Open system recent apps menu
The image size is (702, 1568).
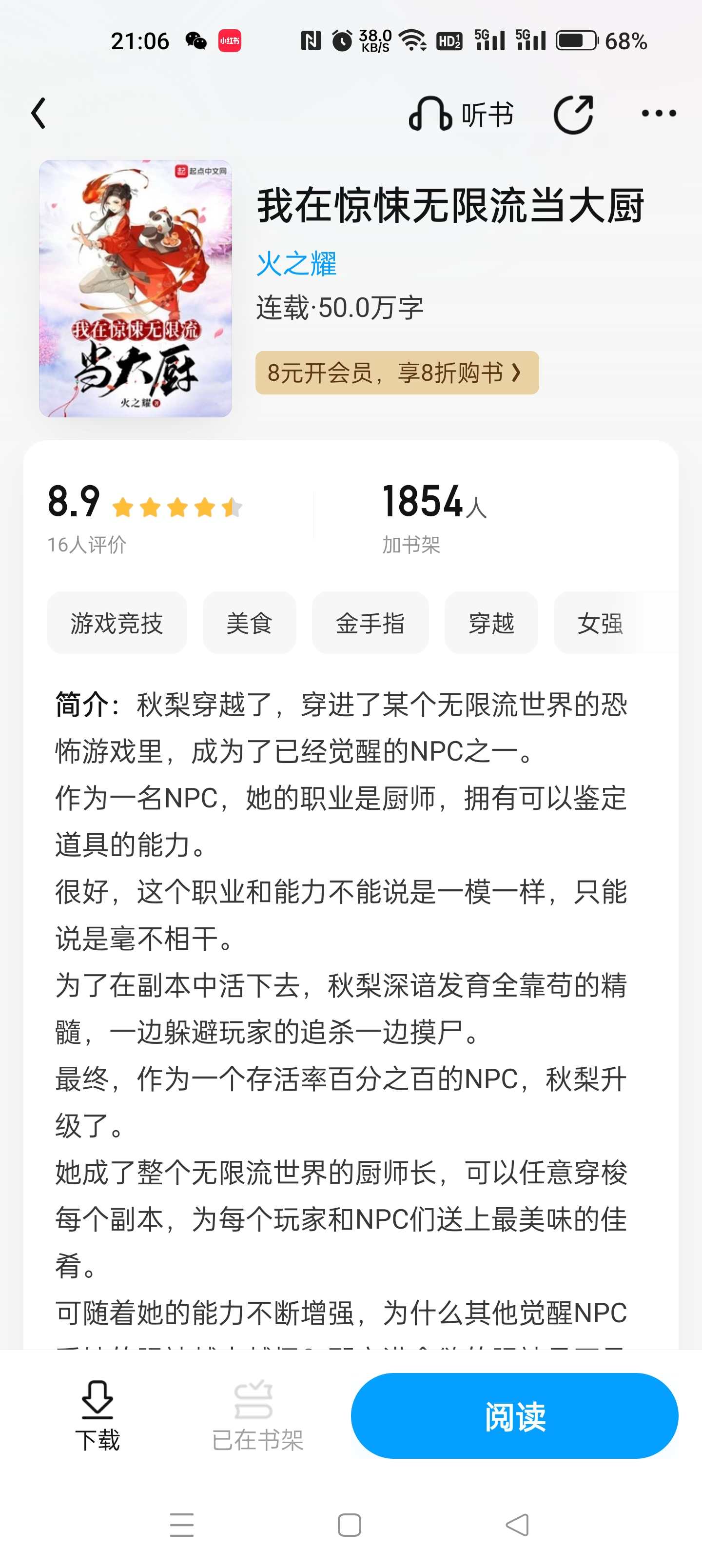pos(182,1525)
